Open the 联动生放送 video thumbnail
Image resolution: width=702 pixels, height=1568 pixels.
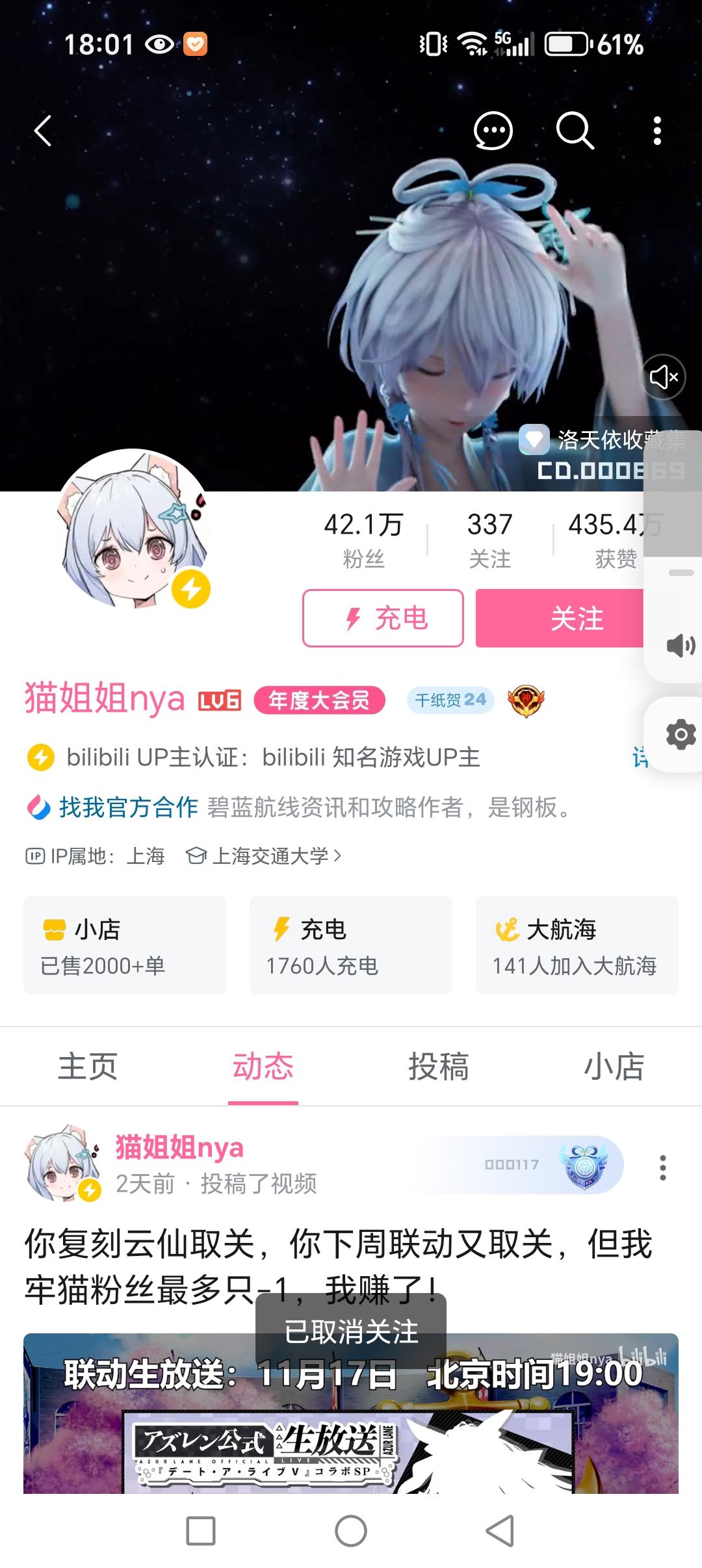[351, 1430]
